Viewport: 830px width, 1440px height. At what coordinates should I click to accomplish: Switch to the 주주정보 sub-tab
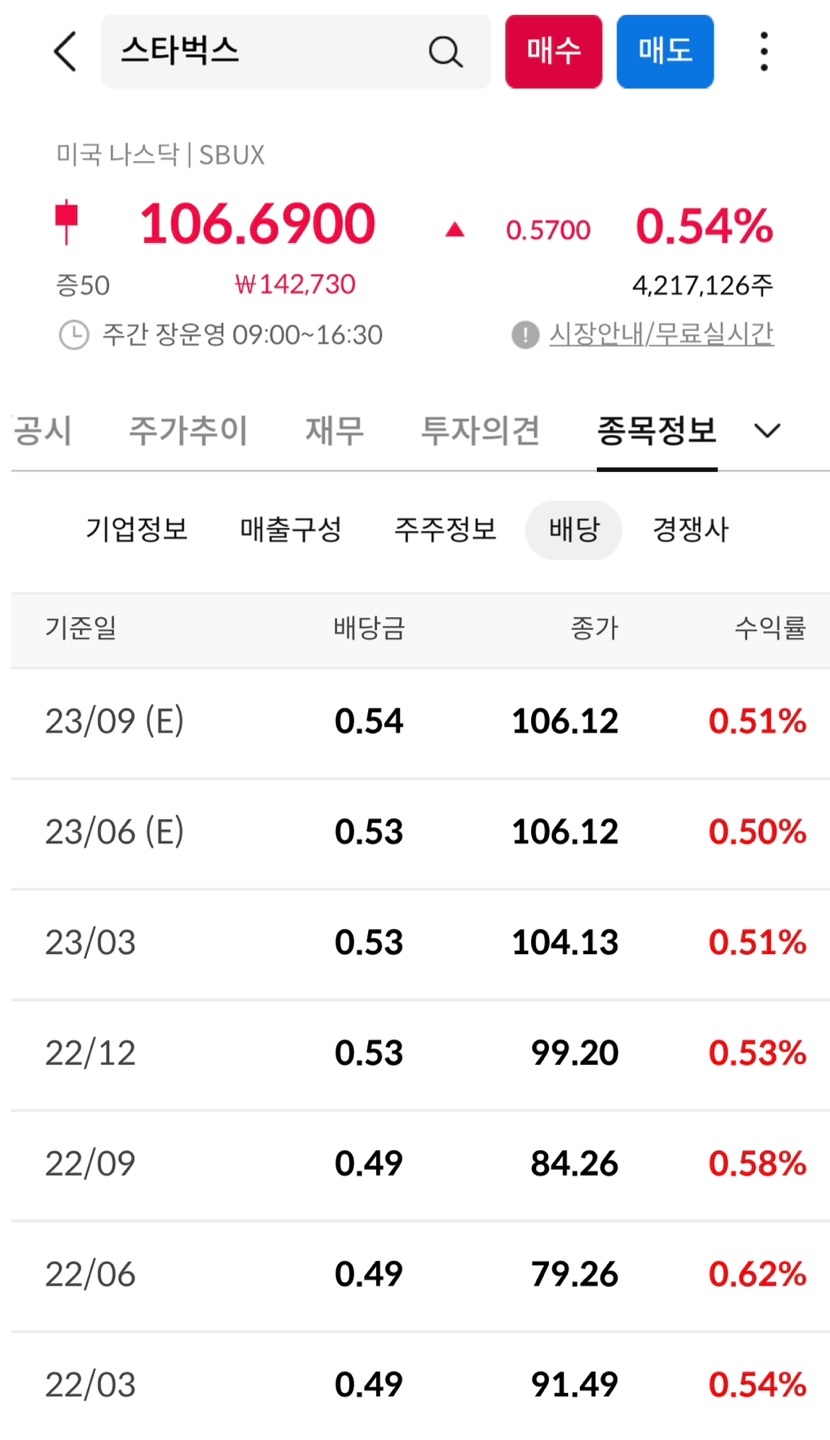[x=444, y=530]
